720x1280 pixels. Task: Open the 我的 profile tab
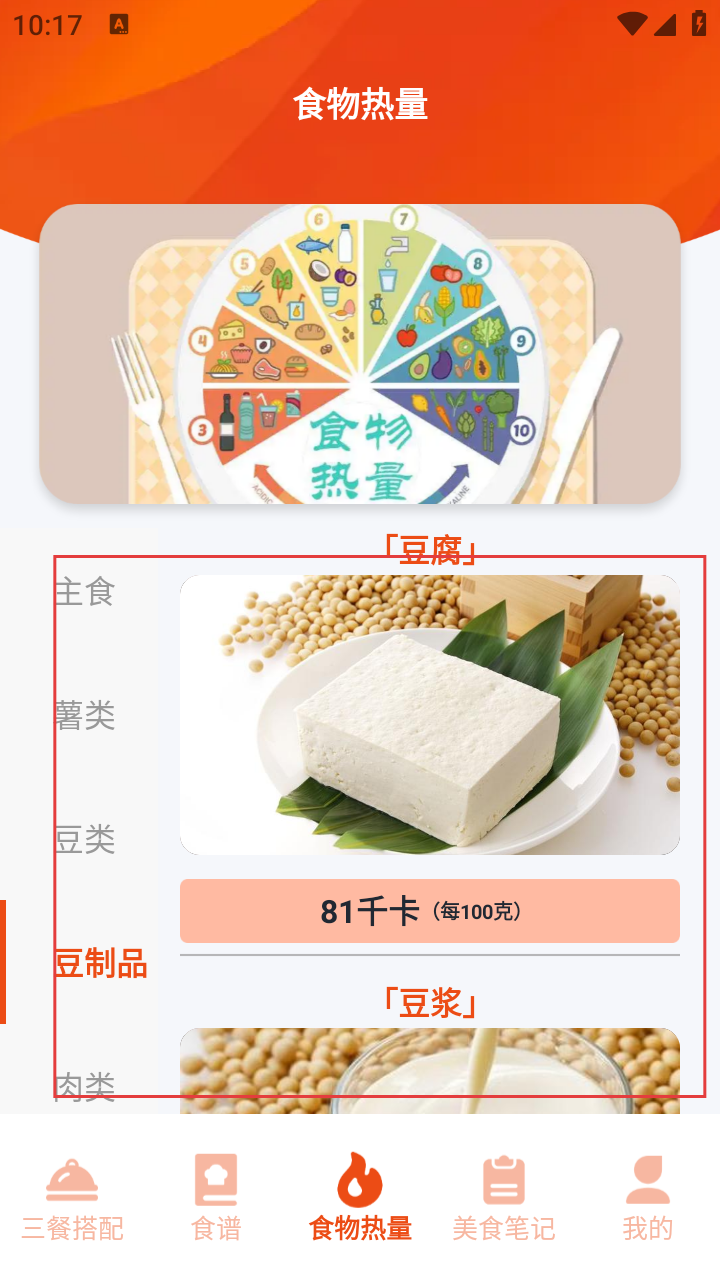pos(647,1198)
